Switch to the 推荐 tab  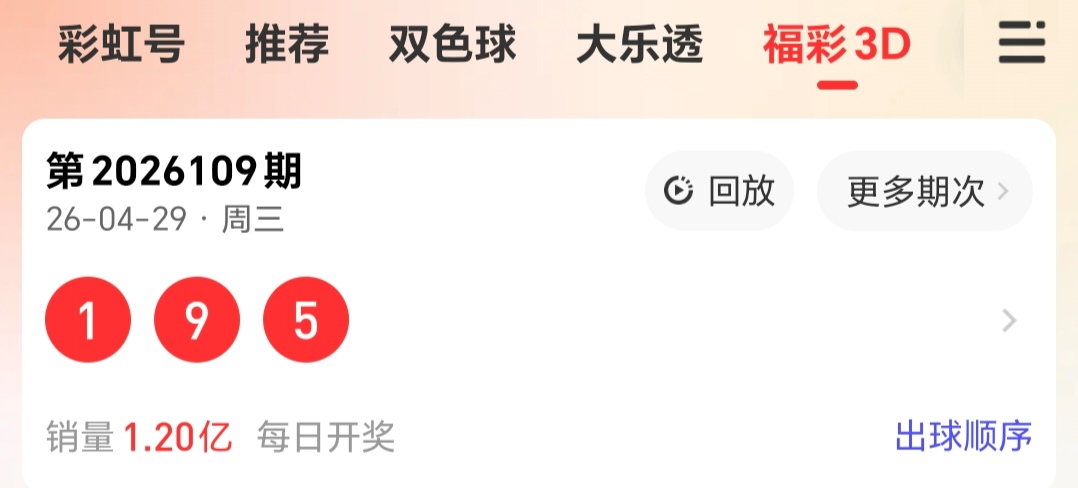pos(287,45)
